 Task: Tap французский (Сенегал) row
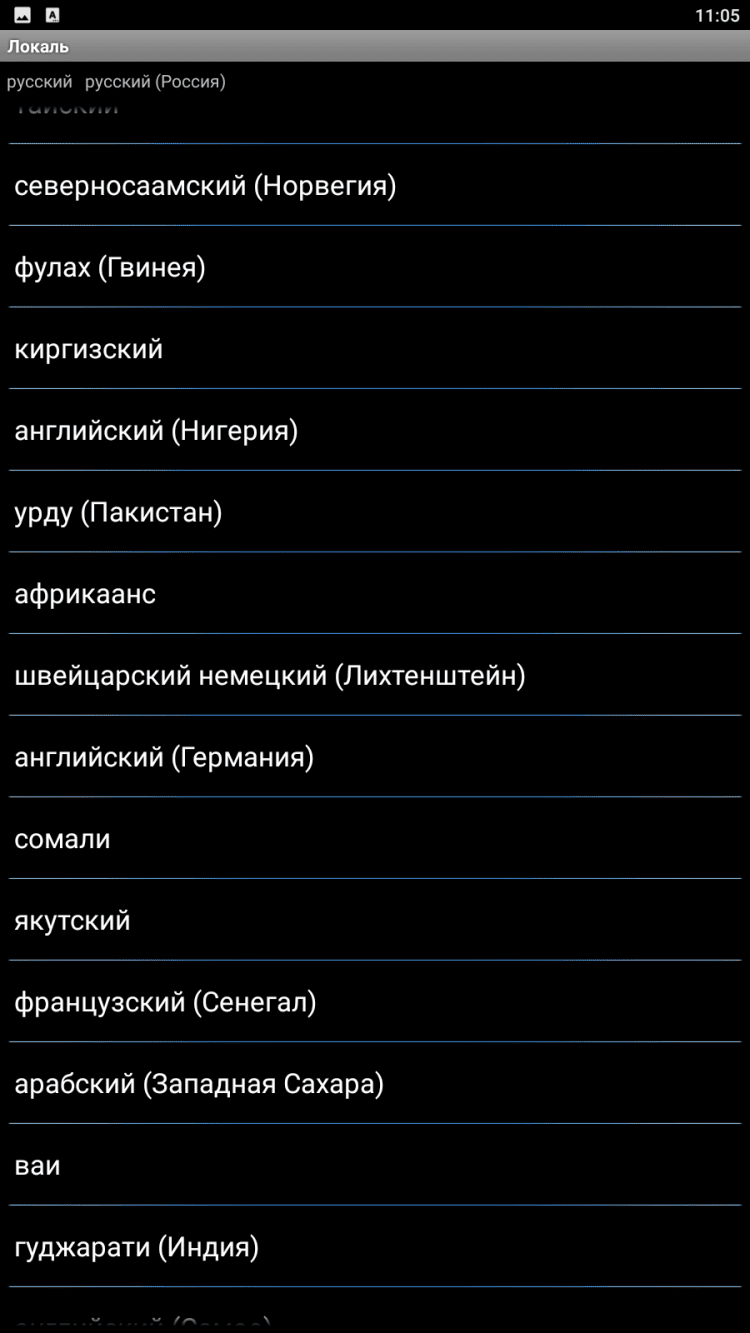coord(165,1003)
